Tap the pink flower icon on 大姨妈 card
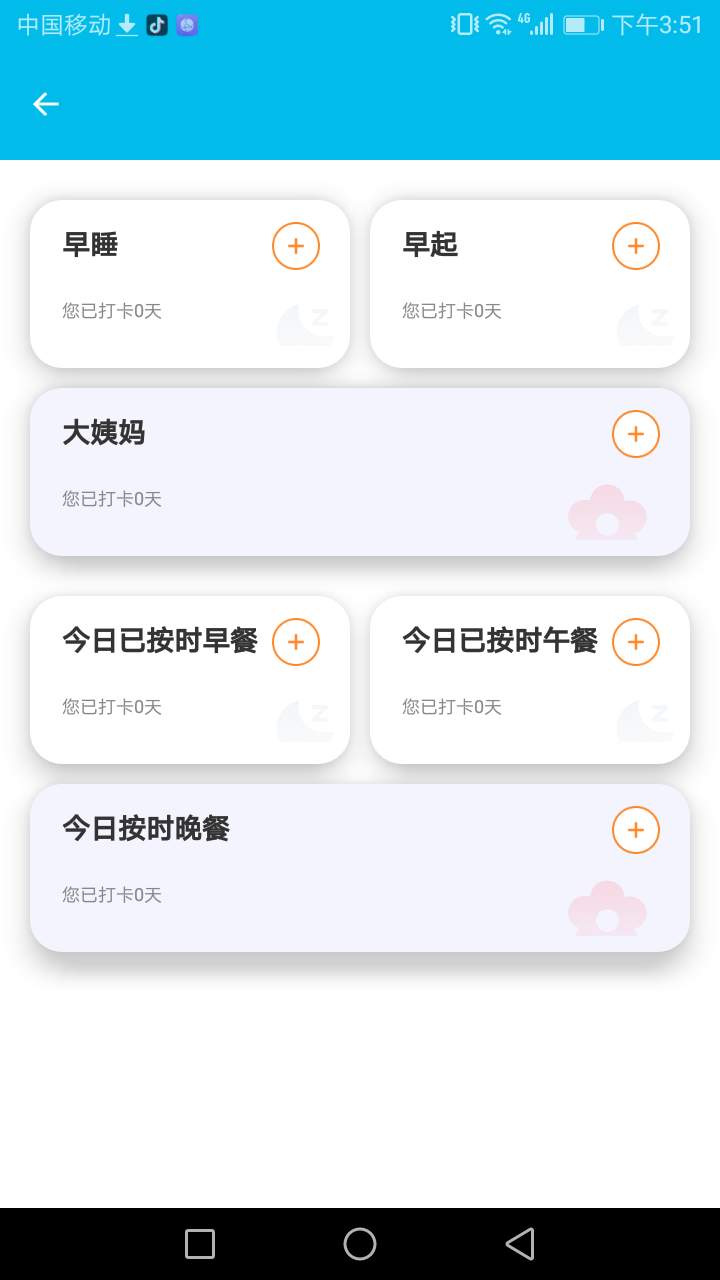Image resolution: width=720 pixels, height=1280 pixels. (x=606, y=512)
